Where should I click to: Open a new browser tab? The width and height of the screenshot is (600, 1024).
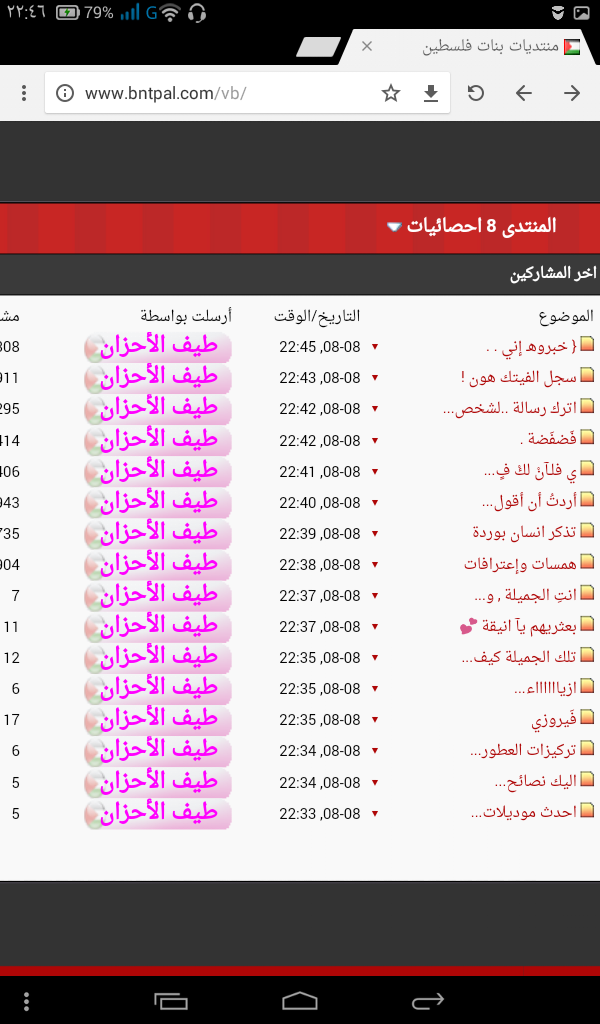point(318,47)
